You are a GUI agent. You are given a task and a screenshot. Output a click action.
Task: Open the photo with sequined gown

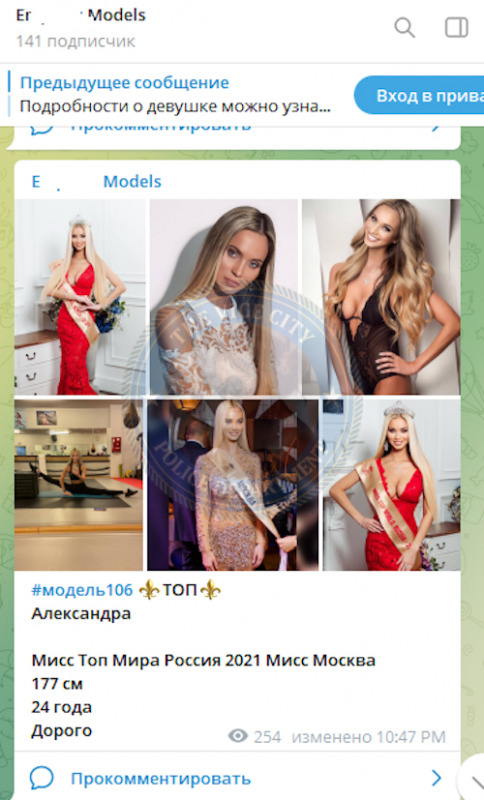pos(233,485)
